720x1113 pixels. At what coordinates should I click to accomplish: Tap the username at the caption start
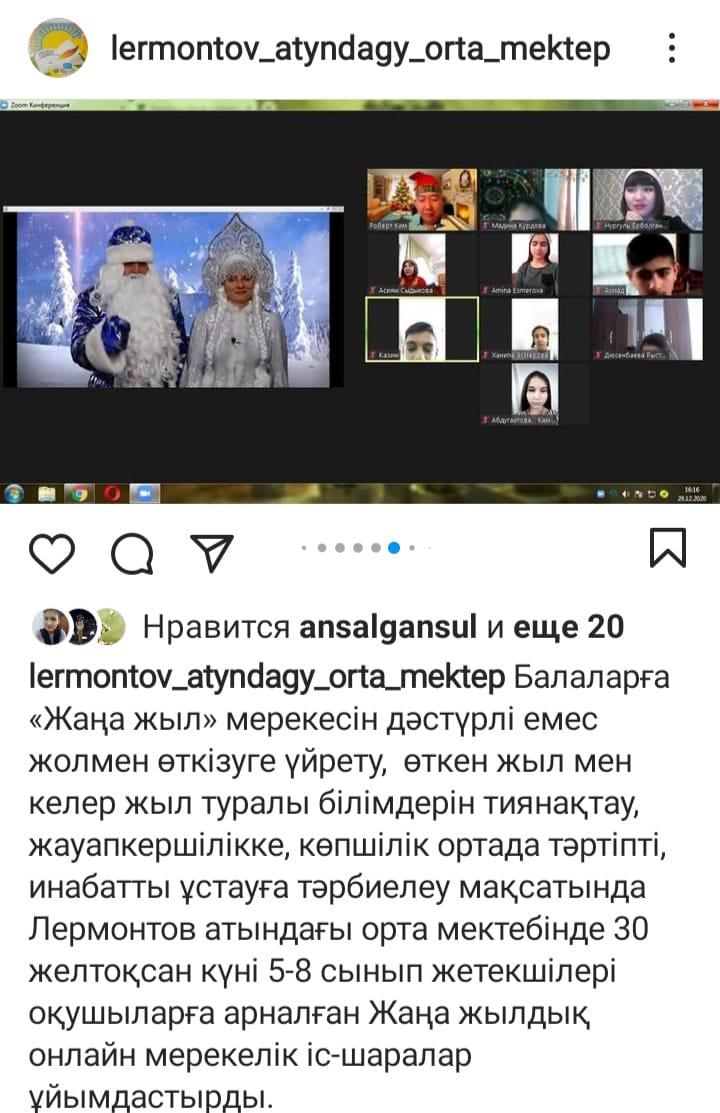[x=268, y=677]
